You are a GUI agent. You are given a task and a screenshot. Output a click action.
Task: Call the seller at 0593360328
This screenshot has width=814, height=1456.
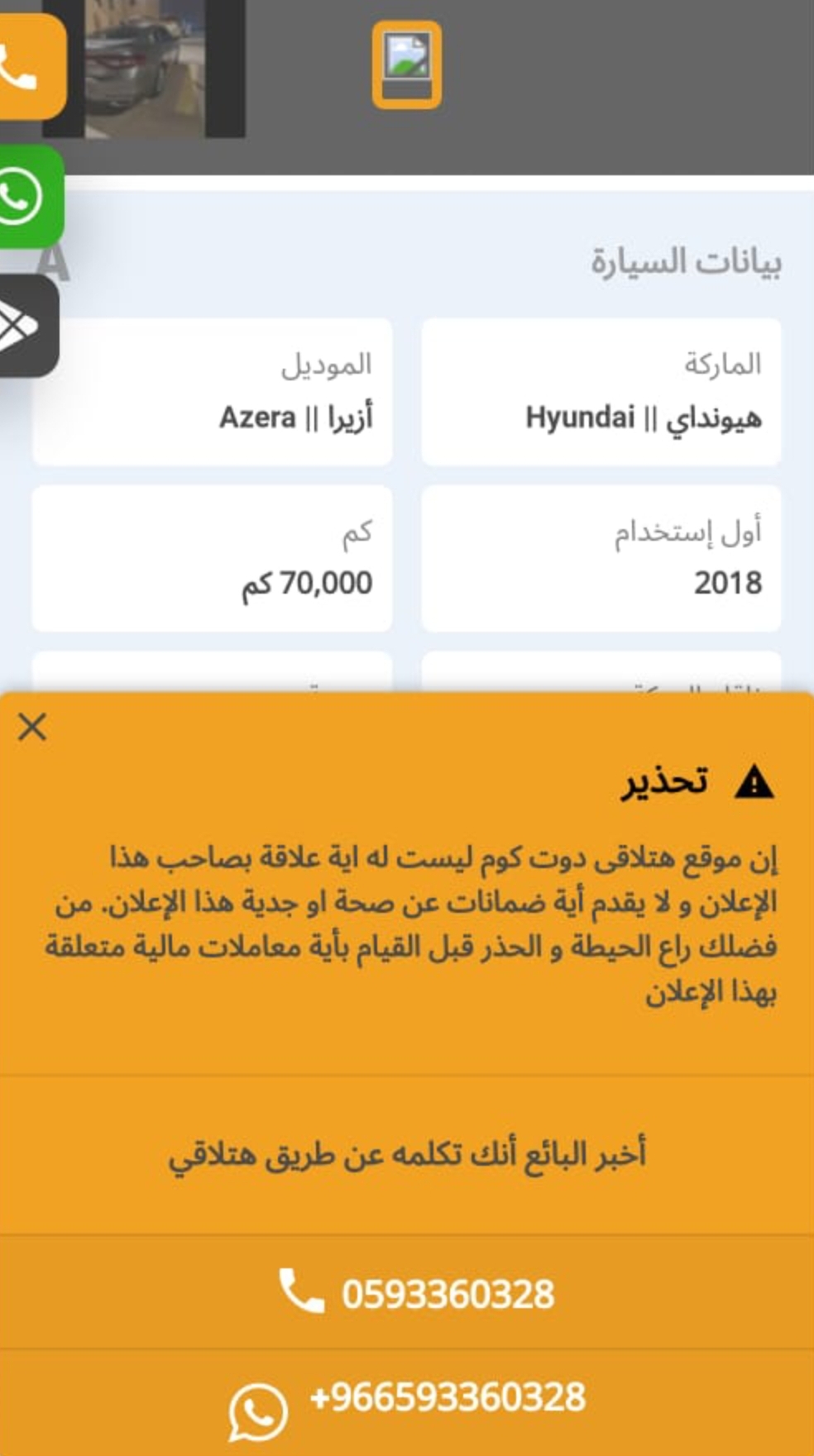[407, 1293]
